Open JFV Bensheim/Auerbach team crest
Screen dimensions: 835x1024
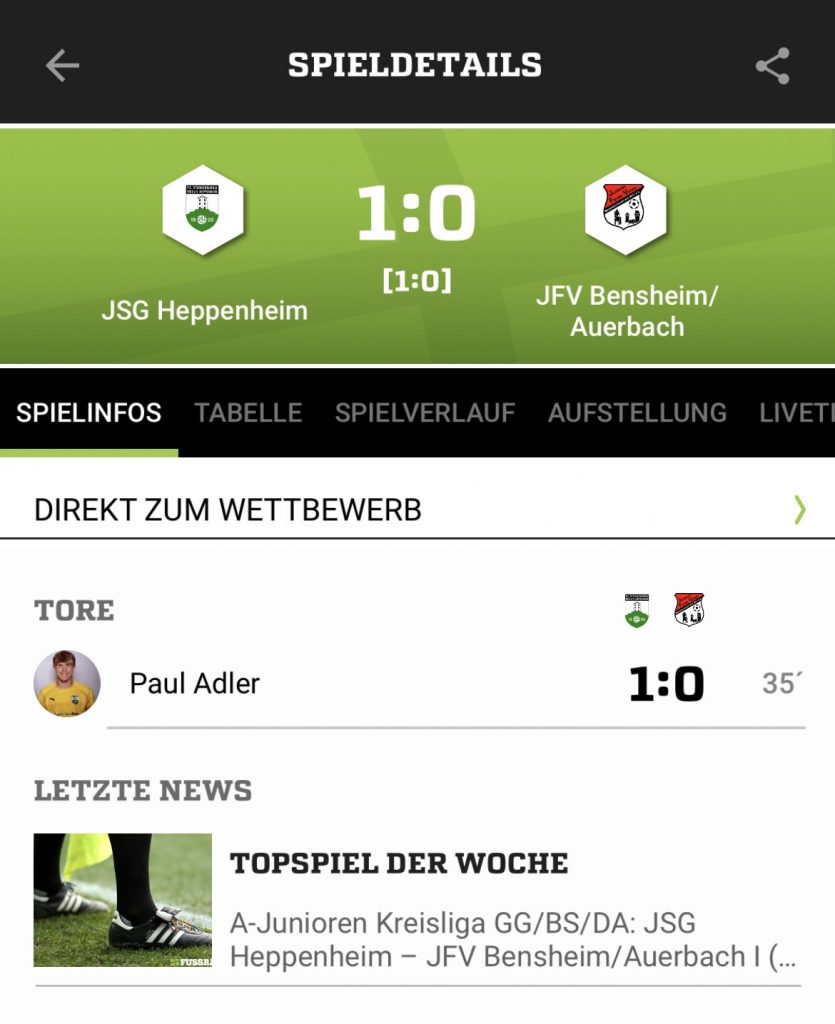point(626,210)
